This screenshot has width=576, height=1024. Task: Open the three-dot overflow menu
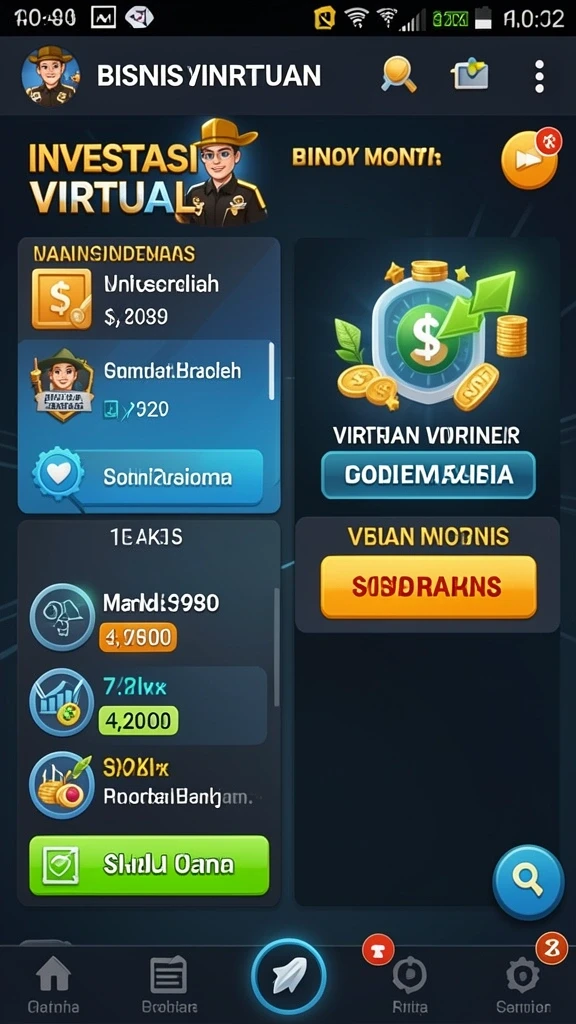point(539,76)
